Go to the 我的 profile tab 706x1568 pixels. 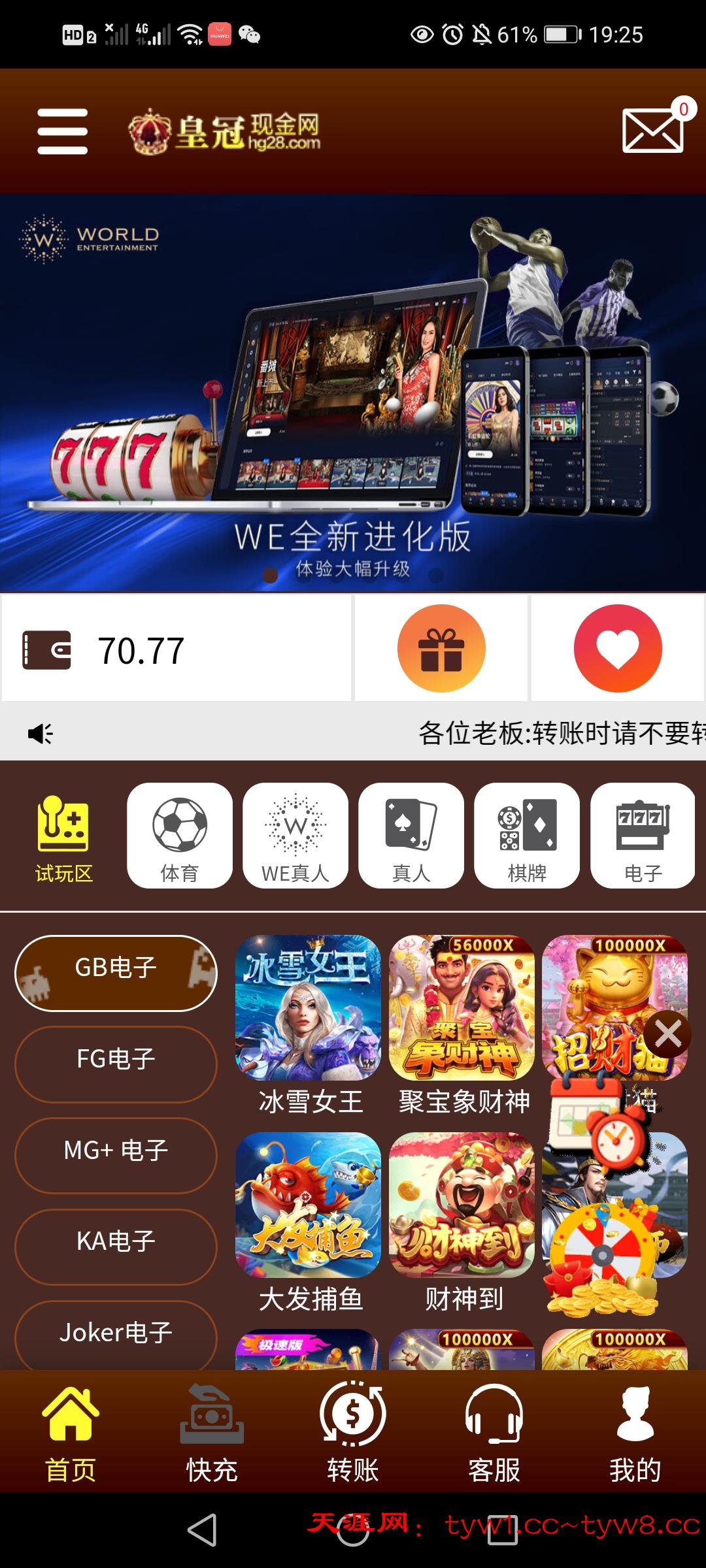[x=635, y=1431]
